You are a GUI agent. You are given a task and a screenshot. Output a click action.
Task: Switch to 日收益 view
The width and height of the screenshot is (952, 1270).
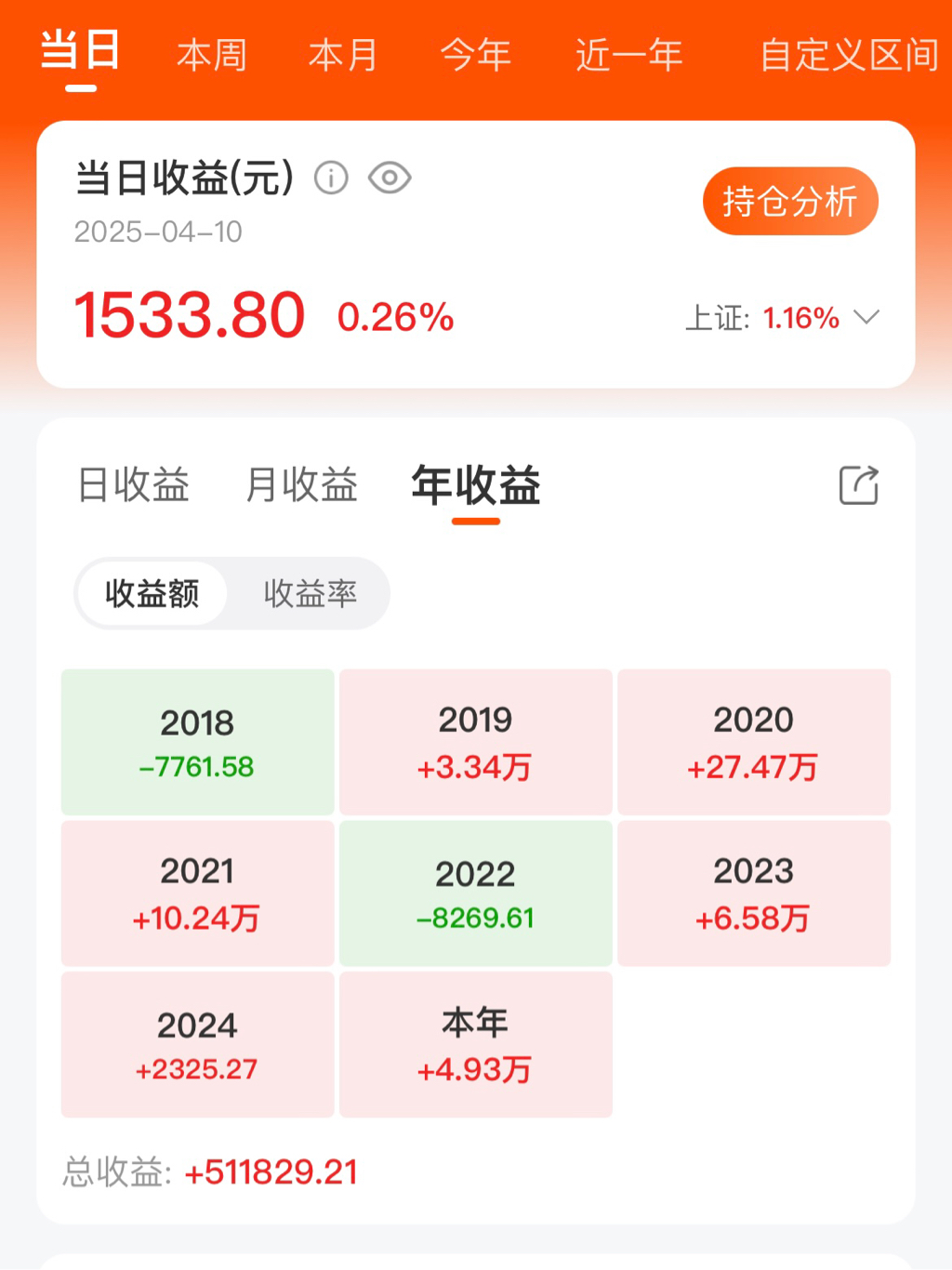134,485
